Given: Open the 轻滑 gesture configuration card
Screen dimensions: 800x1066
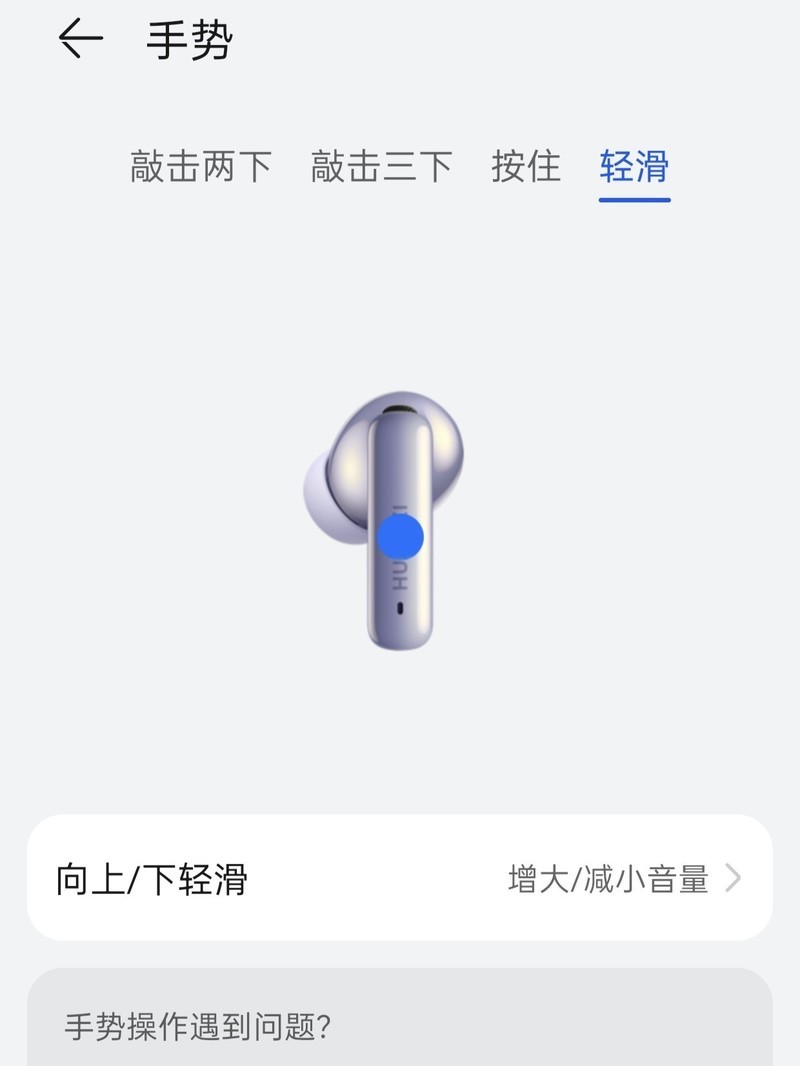Looking at the screenshot, I should [x=400, y=879].
